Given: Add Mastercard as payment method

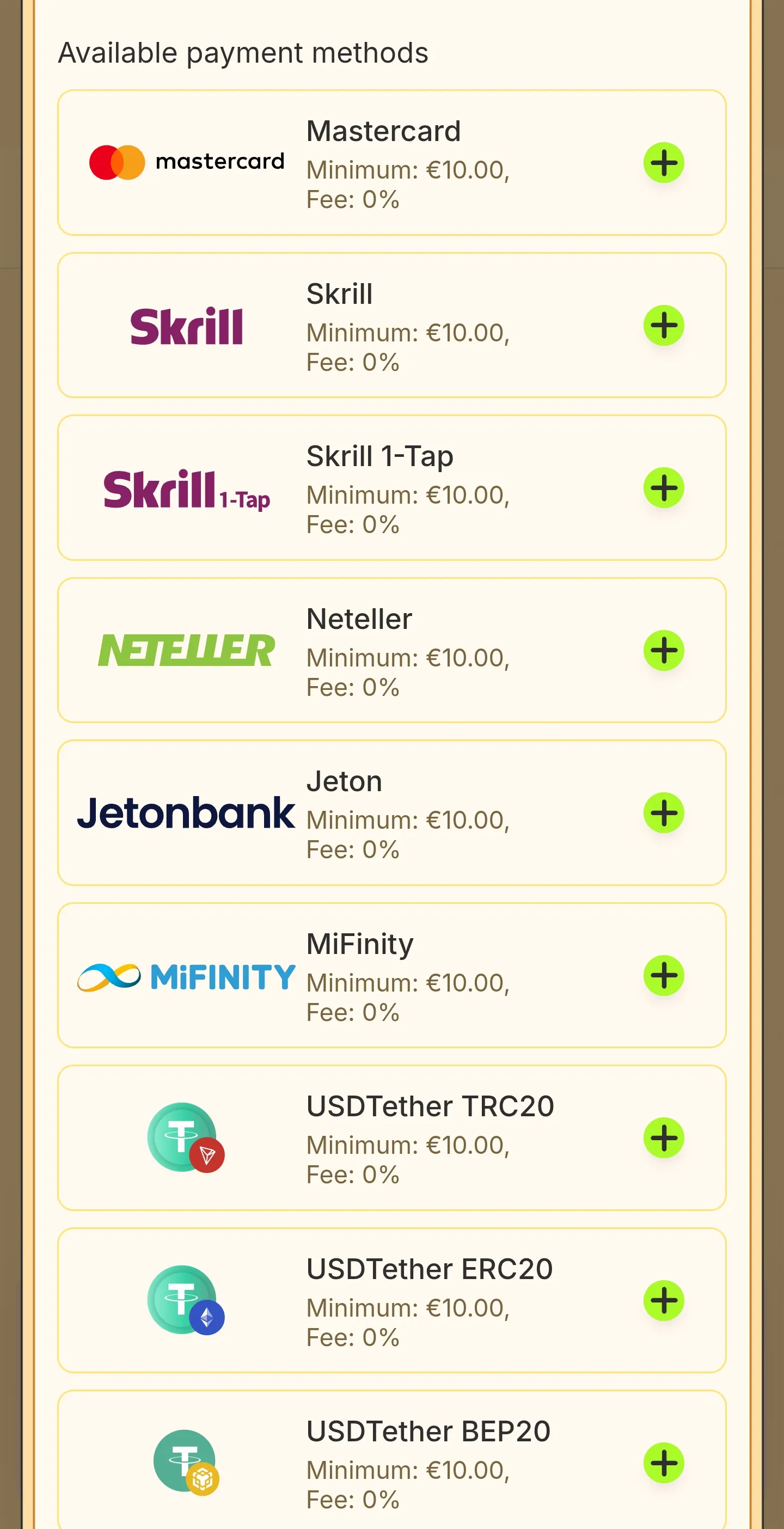Looking at the screenshot, I should 664,163.
